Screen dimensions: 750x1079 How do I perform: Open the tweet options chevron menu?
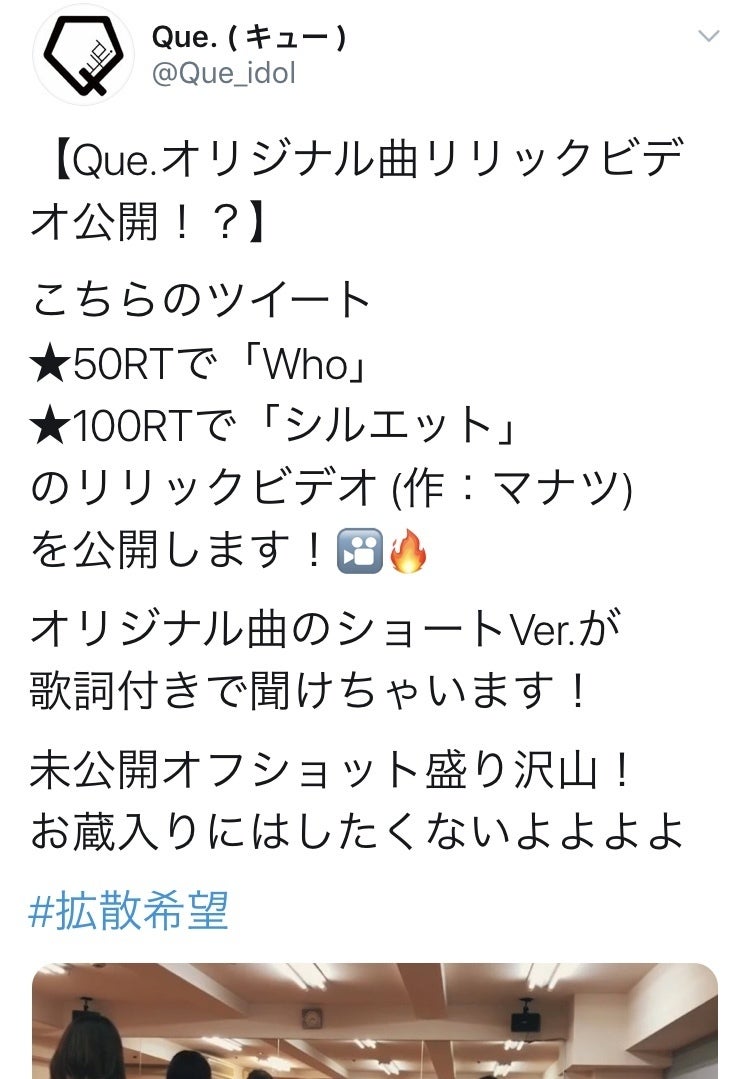[x=708, y=37]
